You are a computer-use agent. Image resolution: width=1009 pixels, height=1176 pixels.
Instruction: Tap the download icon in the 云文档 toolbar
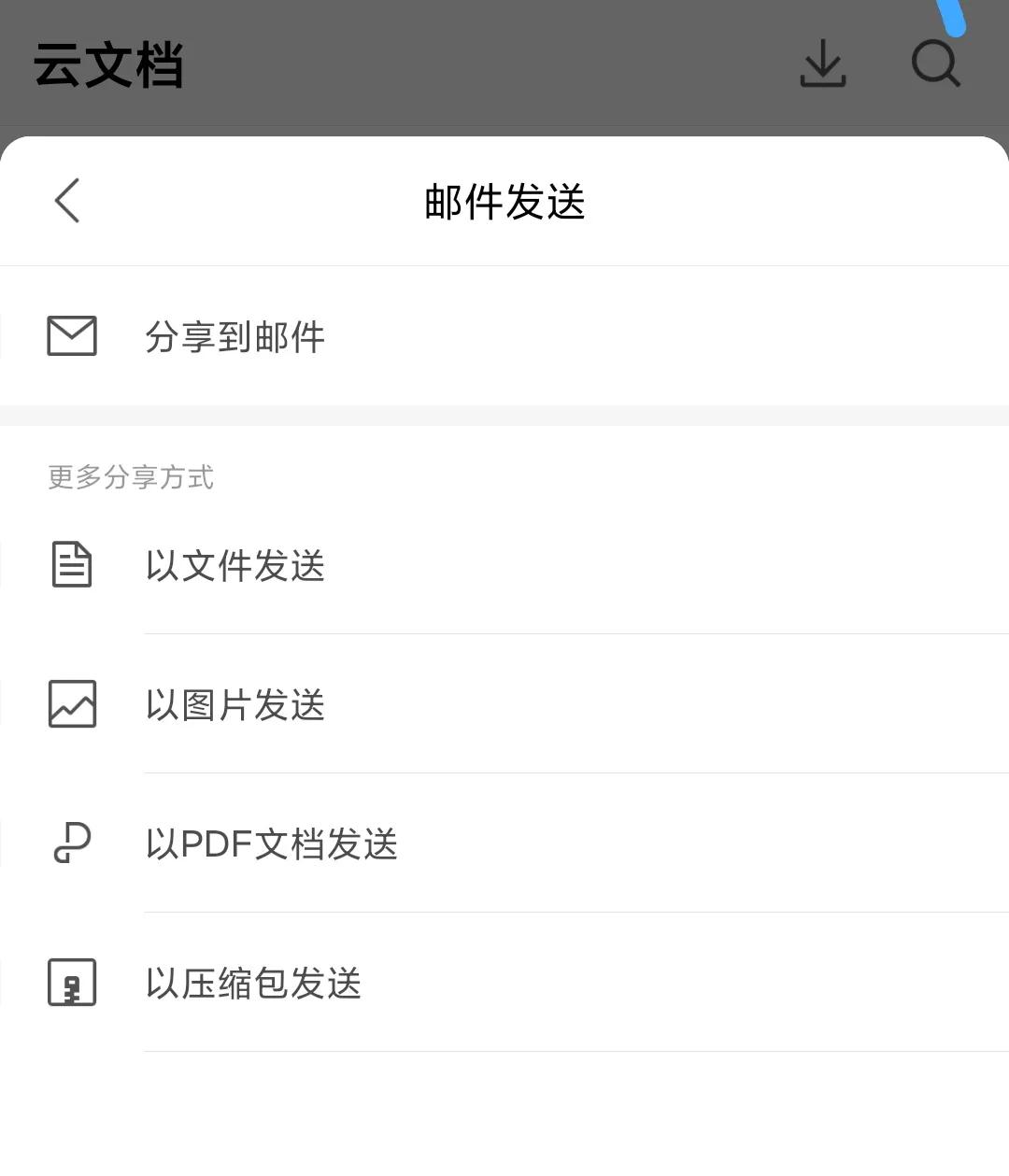click(x=823, y=63)
